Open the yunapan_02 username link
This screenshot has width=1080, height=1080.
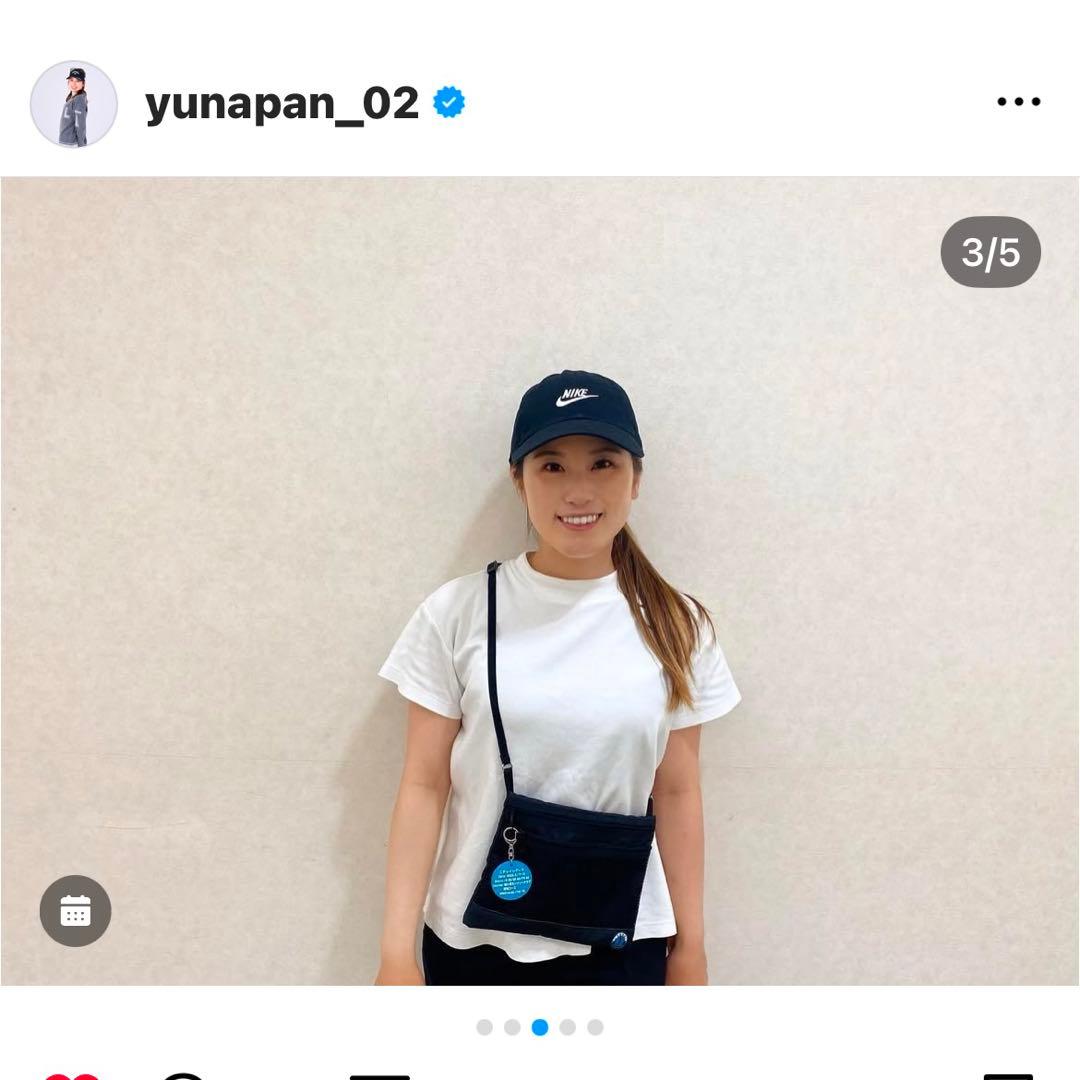click(281, 103)
